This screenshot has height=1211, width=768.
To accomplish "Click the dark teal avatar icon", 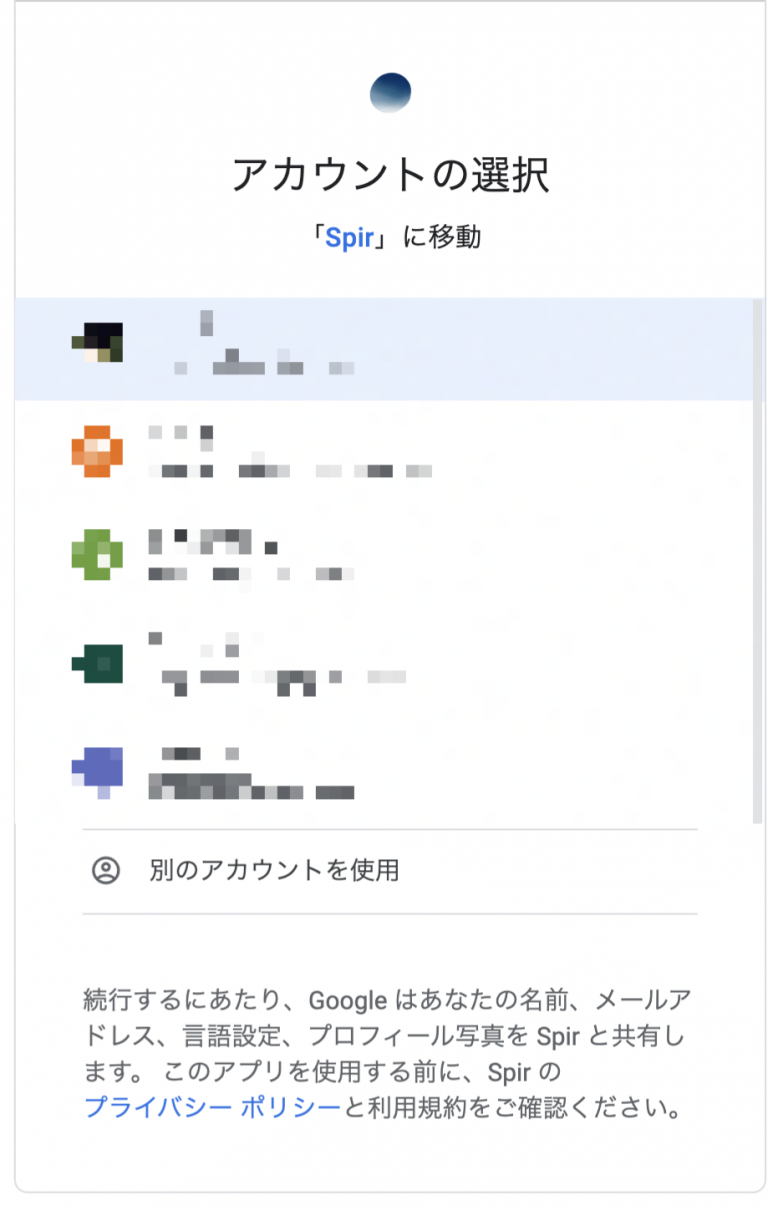I will [x=97, y=663].
